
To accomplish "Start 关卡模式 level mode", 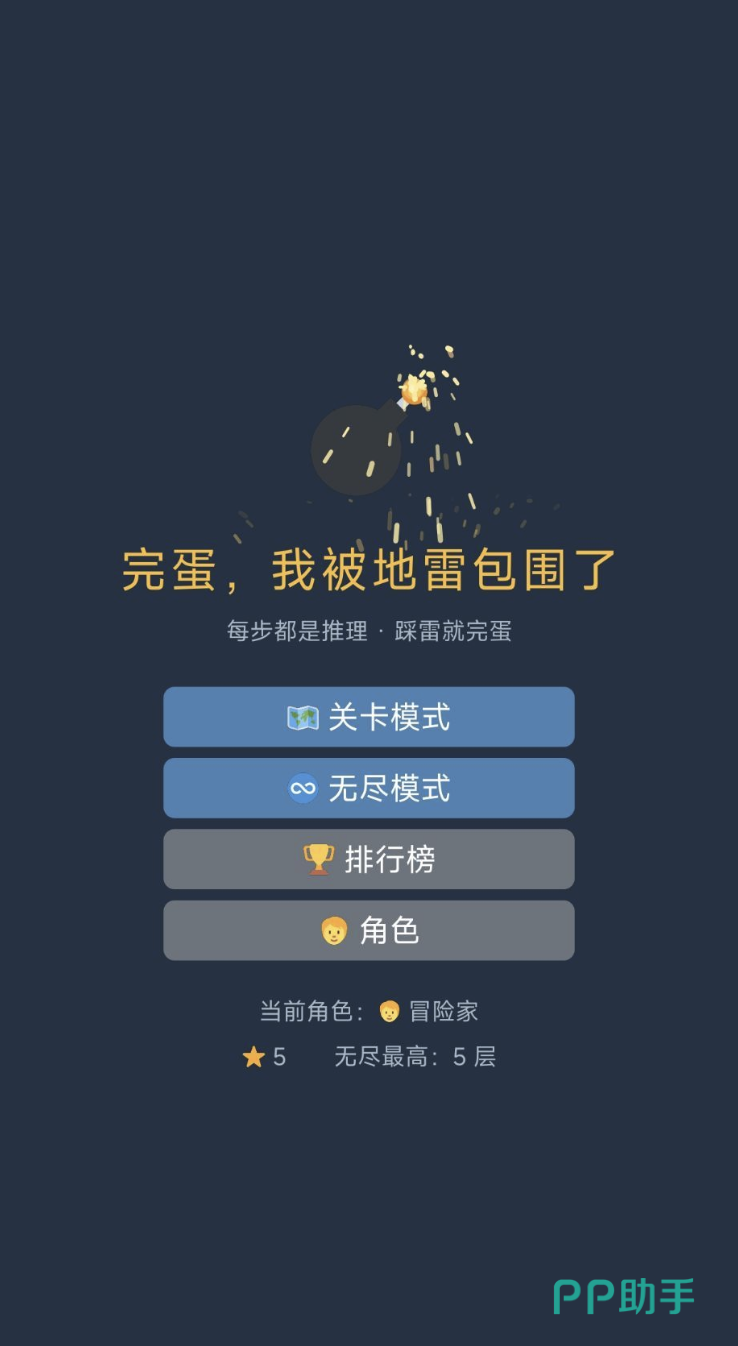I will pyautogui.click(x=369, y=717).
